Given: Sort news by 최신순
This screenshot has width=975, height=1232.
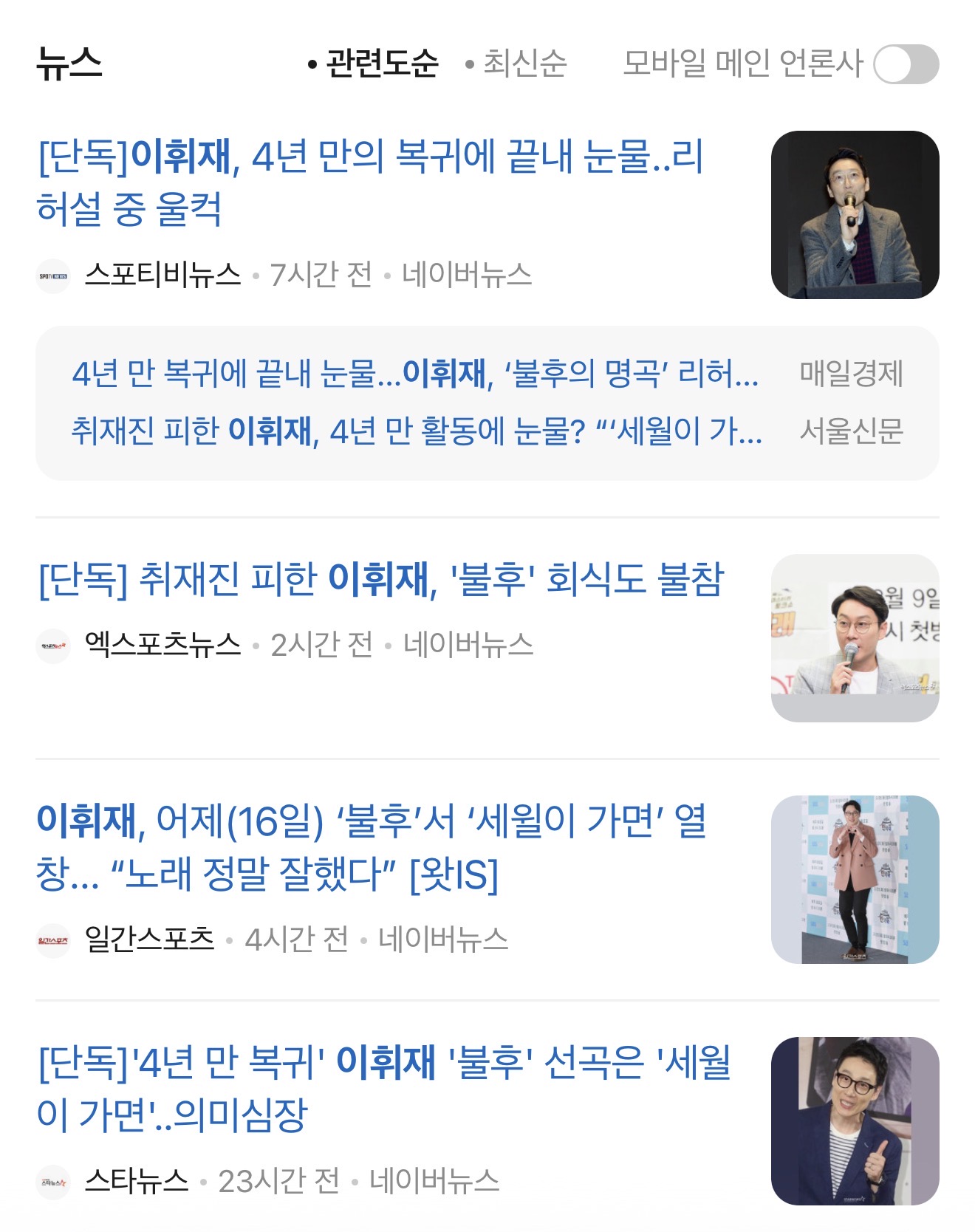Looking at the screenshot, I should 524,64.
